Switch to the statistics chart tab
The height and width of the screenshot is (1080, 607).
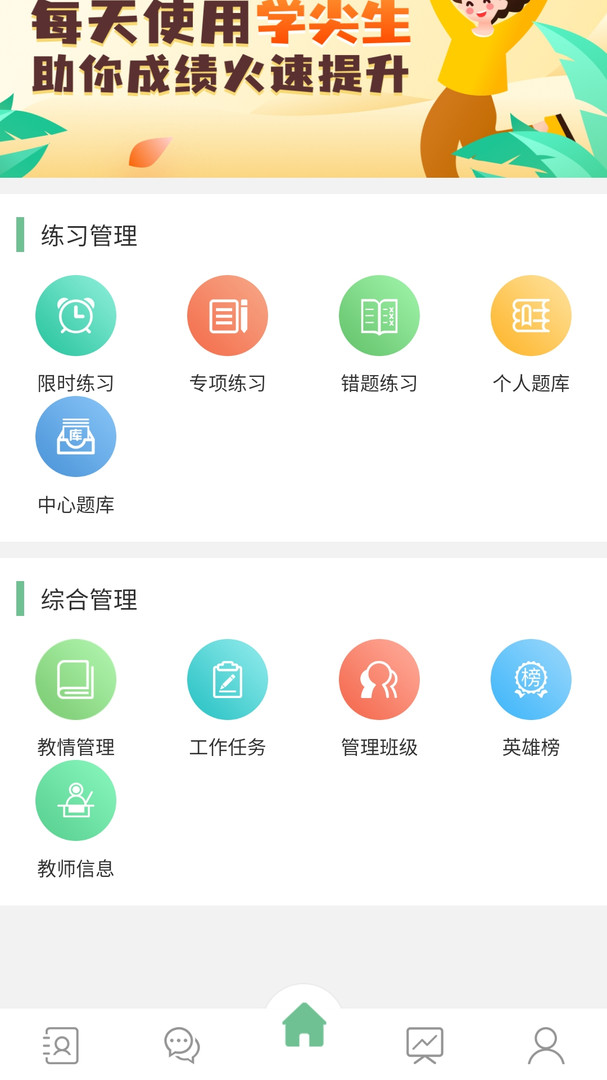click(425, 1045)
